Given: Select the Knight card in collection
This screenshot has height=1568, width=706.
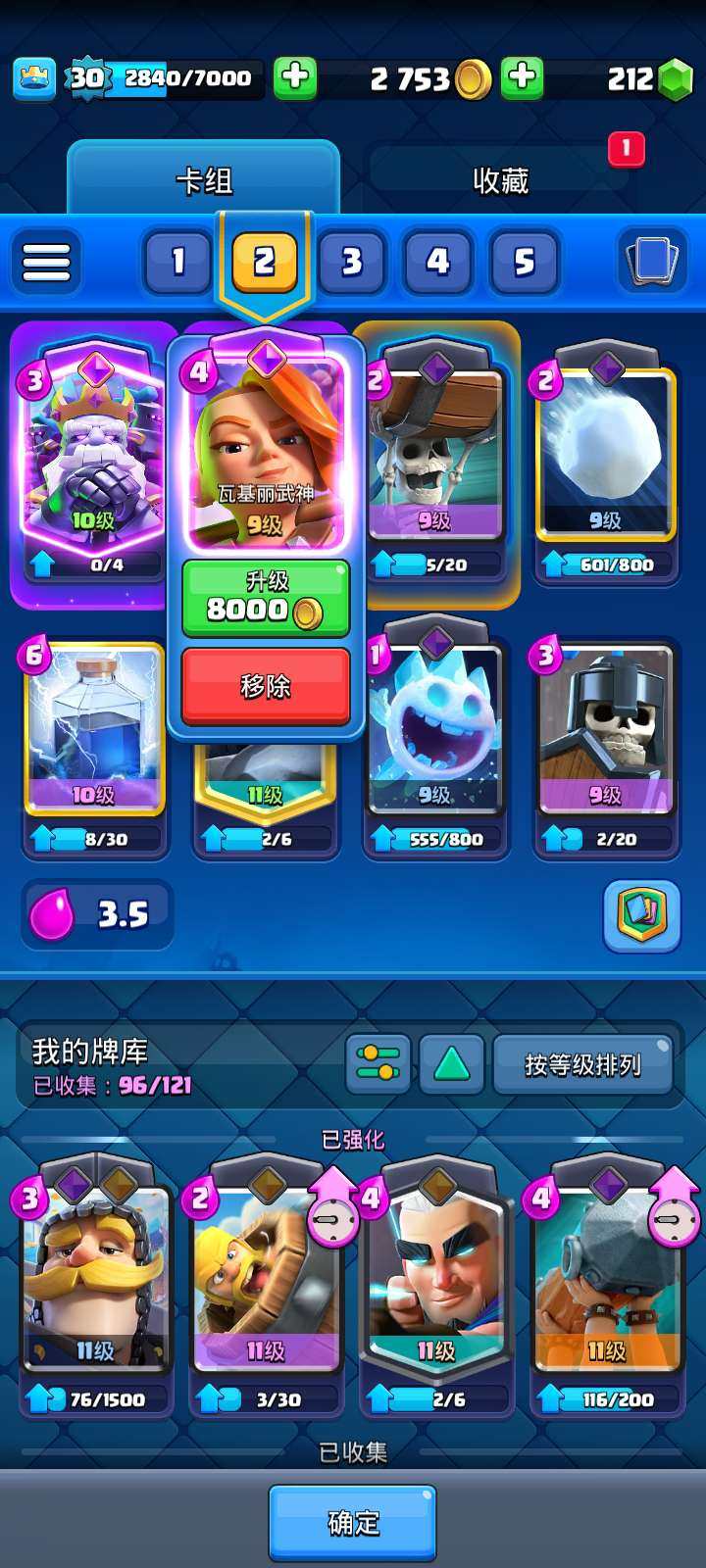Looking at the screenshot, I should point(95,1274).
